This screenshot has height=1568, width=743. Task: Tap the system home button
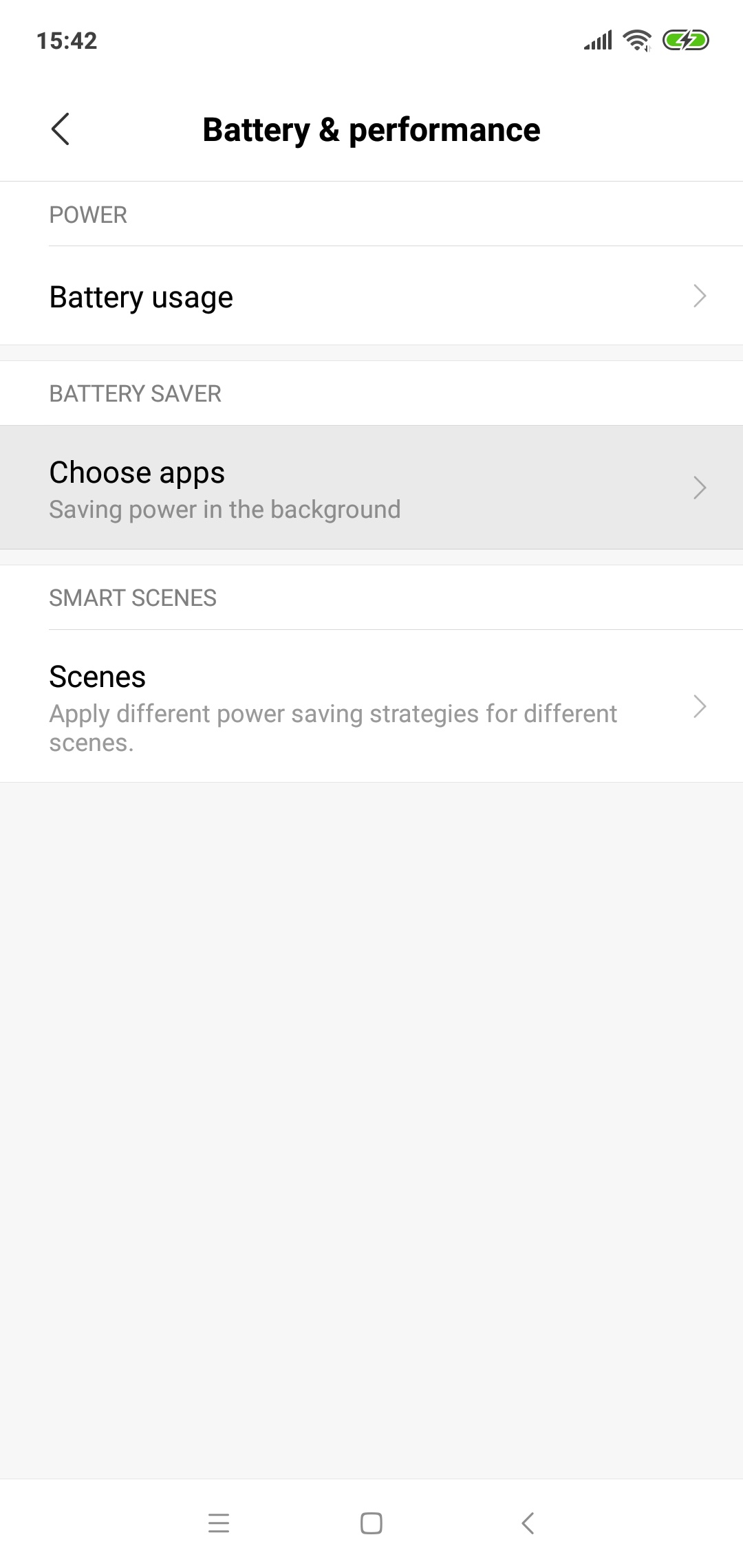[371, 1523]
